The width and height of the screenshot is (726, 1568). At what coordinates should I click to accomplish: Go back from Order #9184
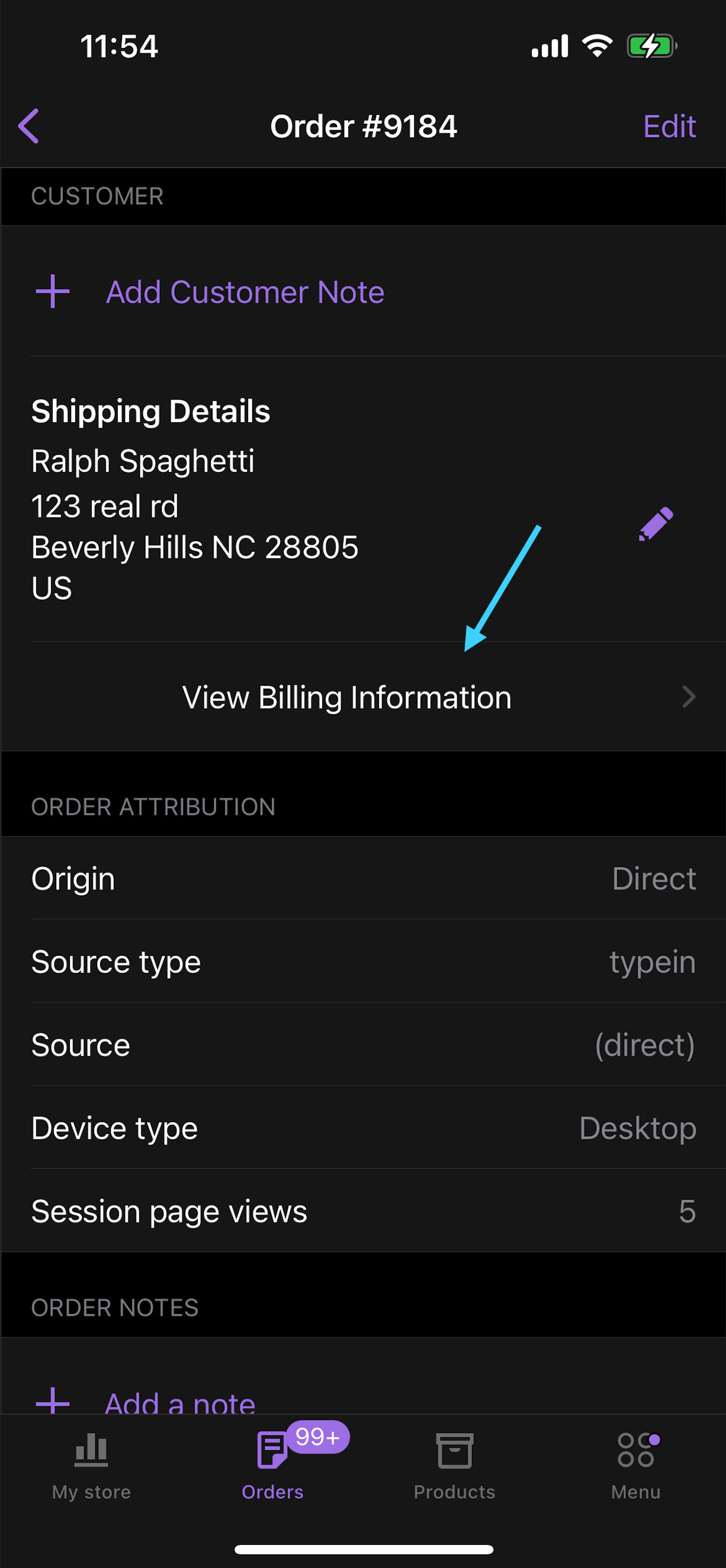(28, 126)
